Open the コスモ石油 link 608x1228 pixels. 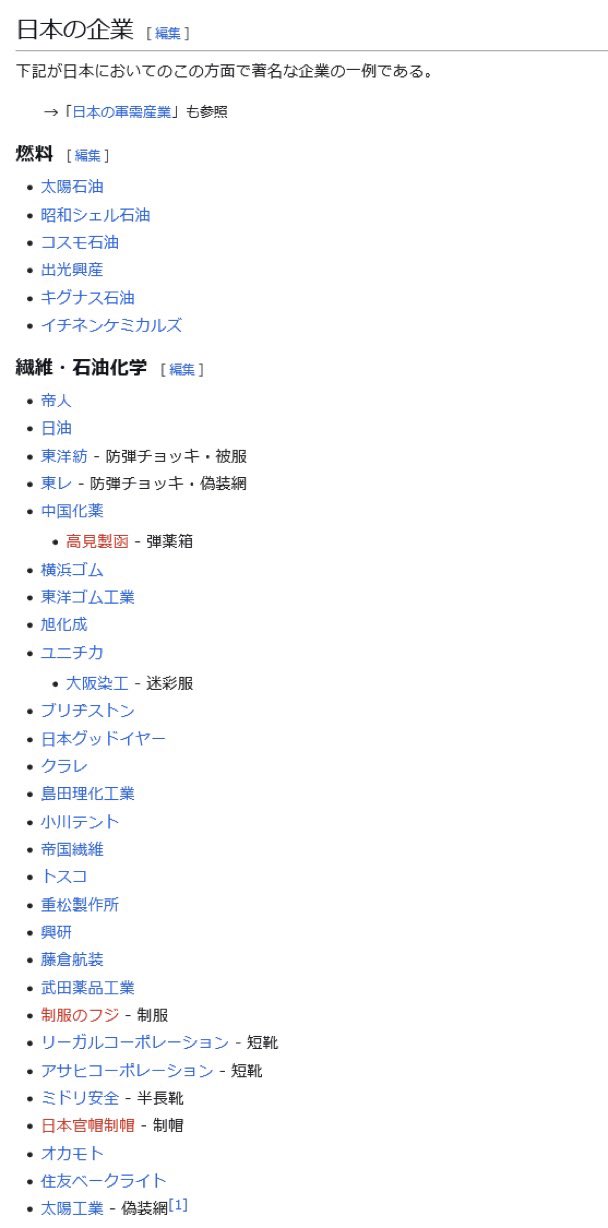[x=80, y=242]
